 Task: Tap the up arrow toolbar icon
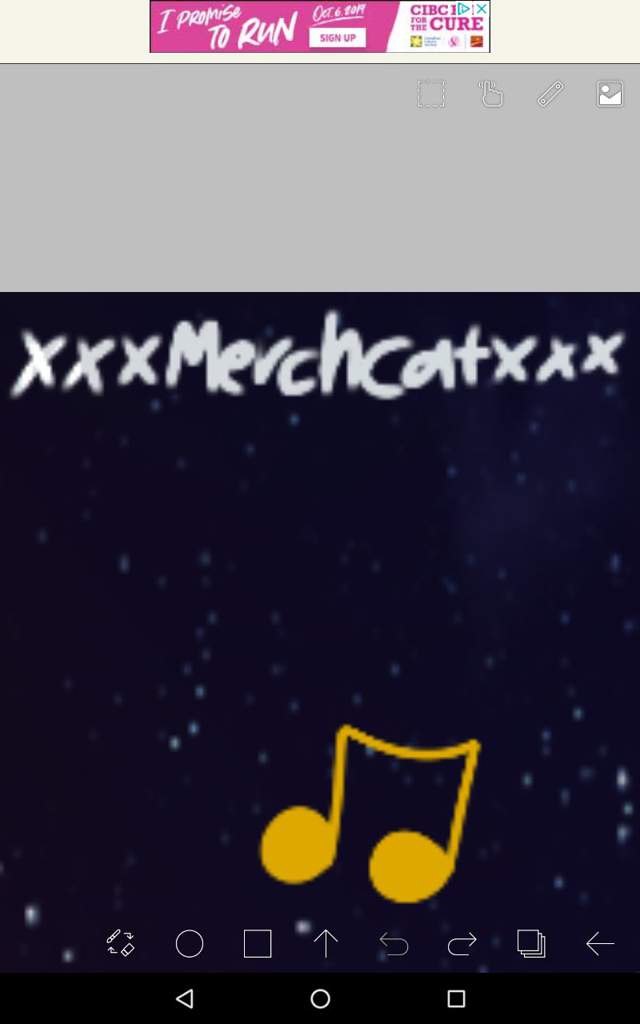[x=326, y=943]
